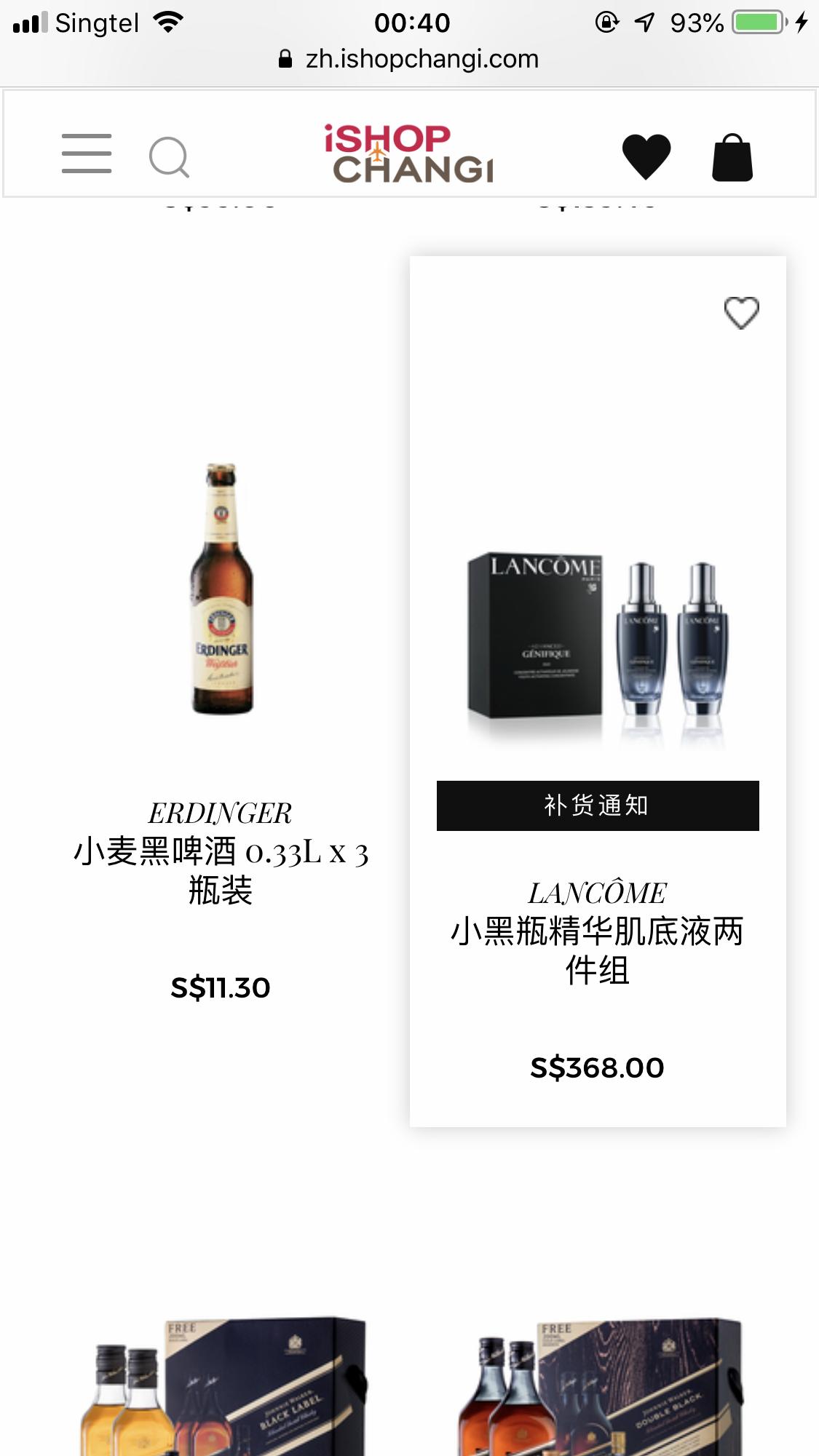Open the wishlist heart in header
This screenshot has height=1456, width=819.
tap(646, 156)
